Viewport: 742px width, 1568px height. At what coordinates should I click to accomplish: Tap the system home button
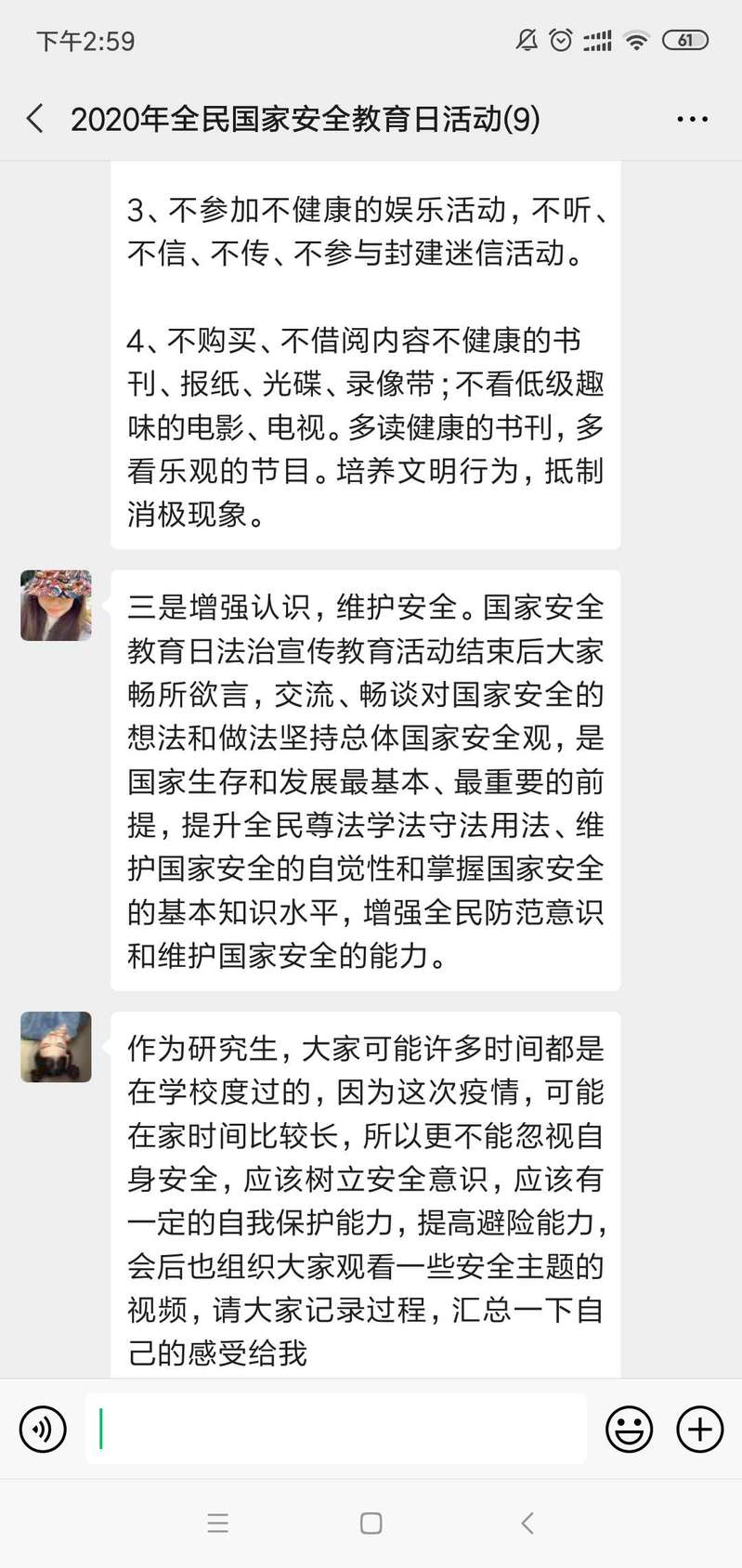pos(371,1523)
